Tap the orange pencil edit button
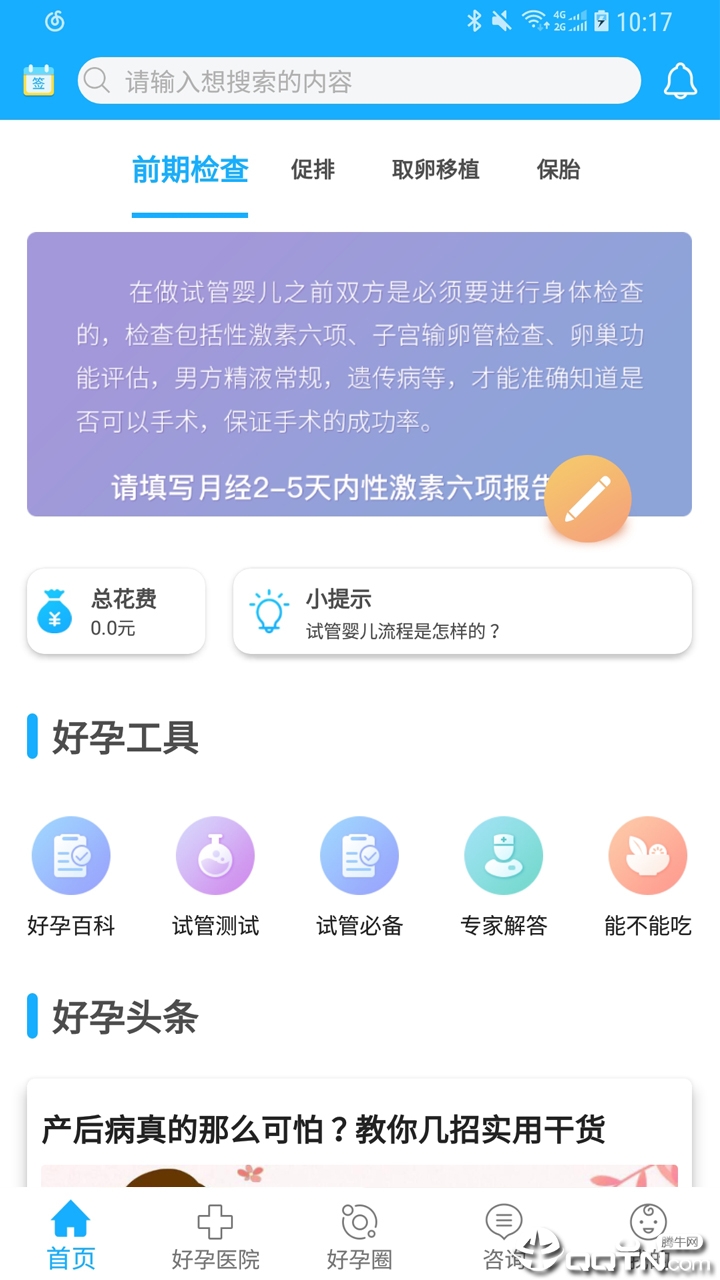Image resolution: width=720 pixels, height=1280 pixels. (x=587, y=498)
